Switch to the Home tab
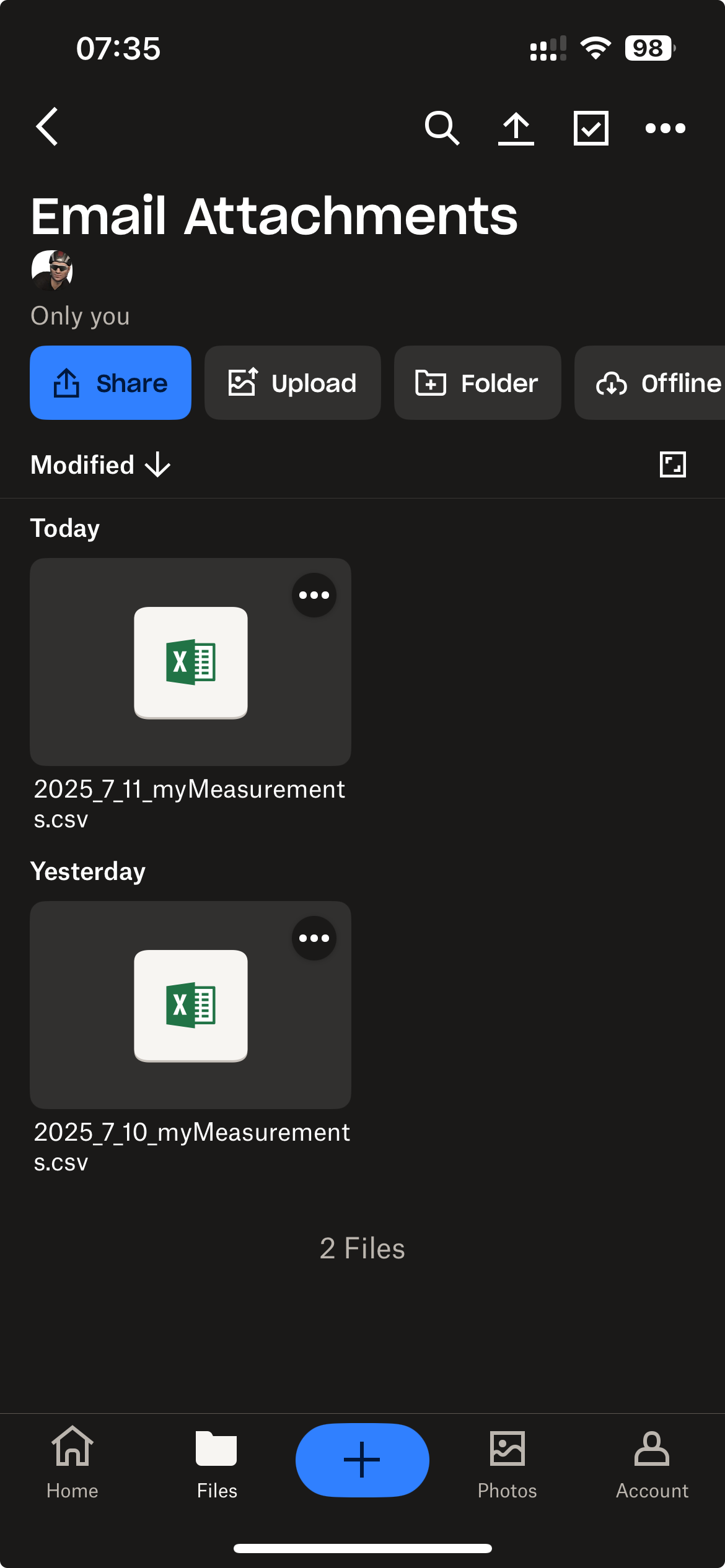This screenshot has height=1568, width=725. (x=72, y=1461)
